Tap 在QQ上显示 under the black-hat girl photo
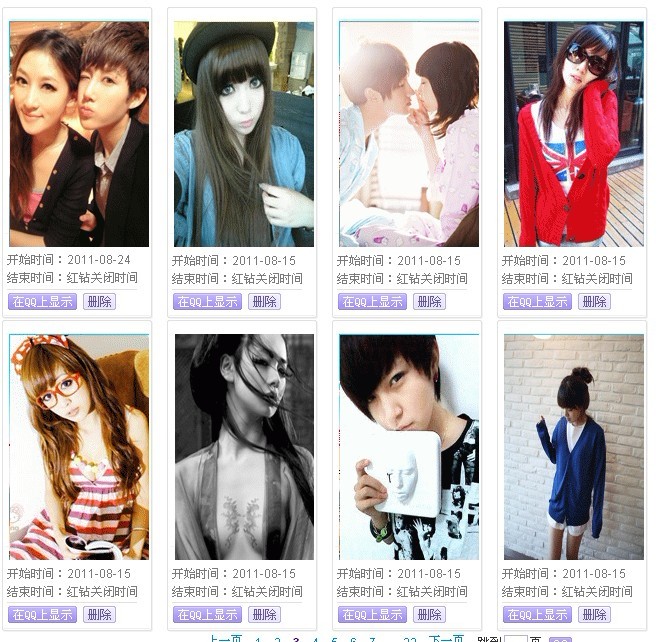This screenshot has height=642, width=671. 207,301
